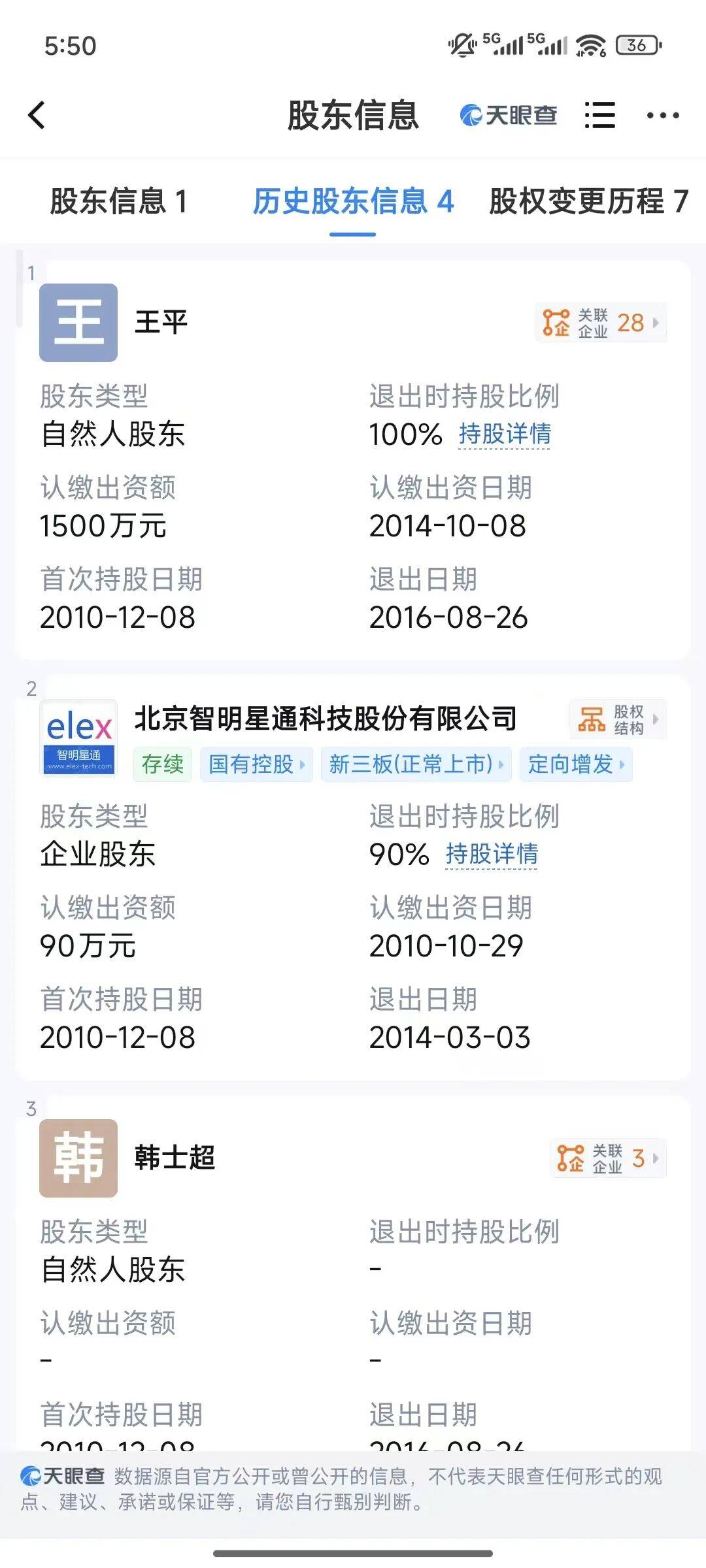
Task: Open 王平's shareholder profile
Action: 161,322
